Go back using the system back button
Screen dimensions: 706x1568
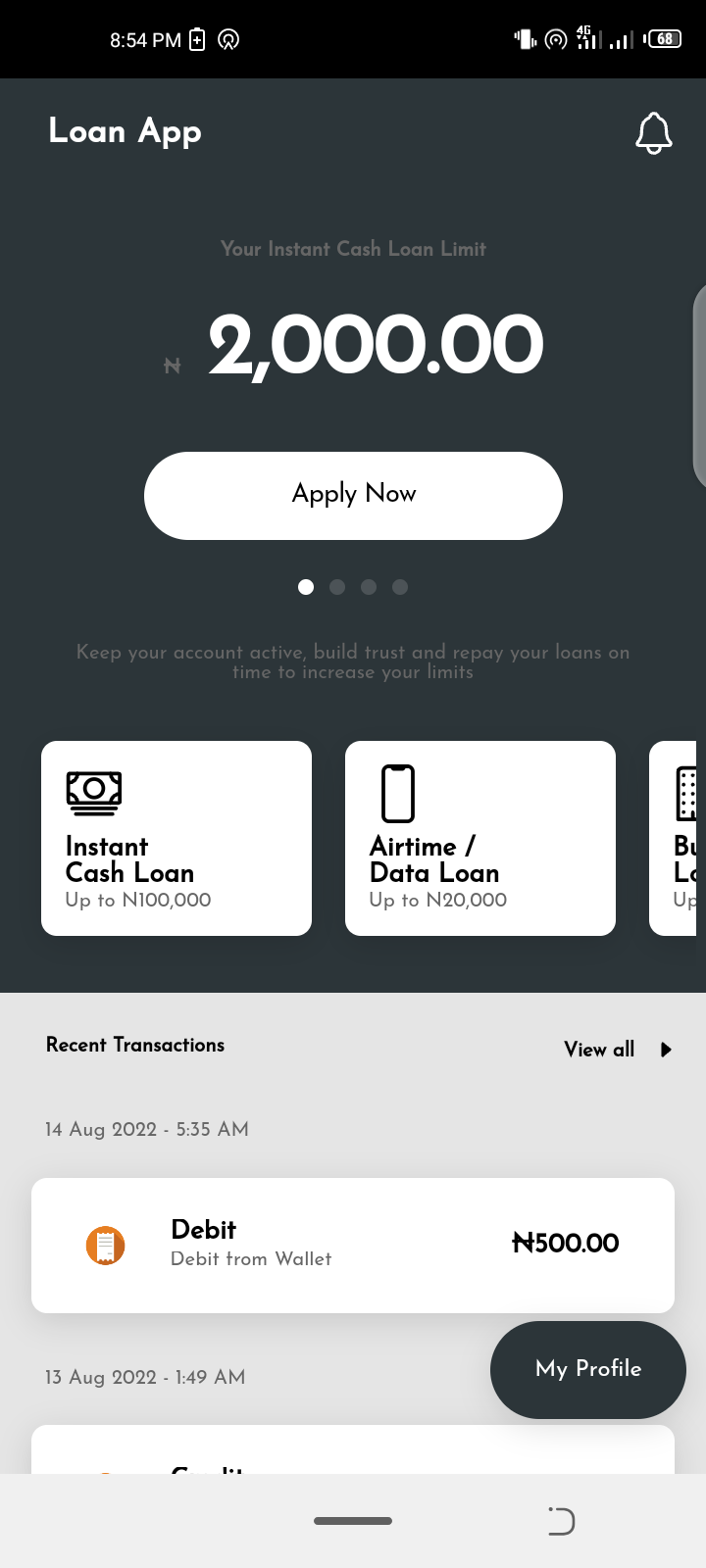click(561, 1521)
